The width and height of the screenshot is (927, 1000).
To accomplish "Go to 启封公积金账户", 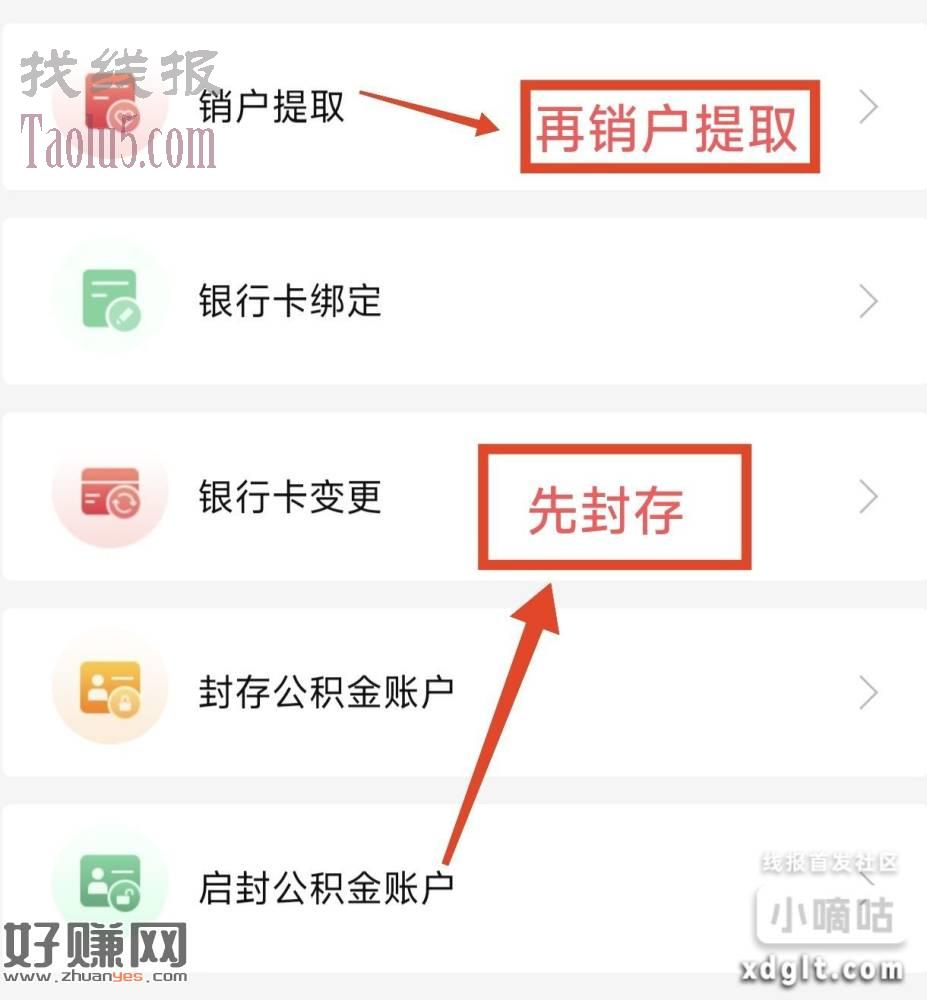I will 326,886.
